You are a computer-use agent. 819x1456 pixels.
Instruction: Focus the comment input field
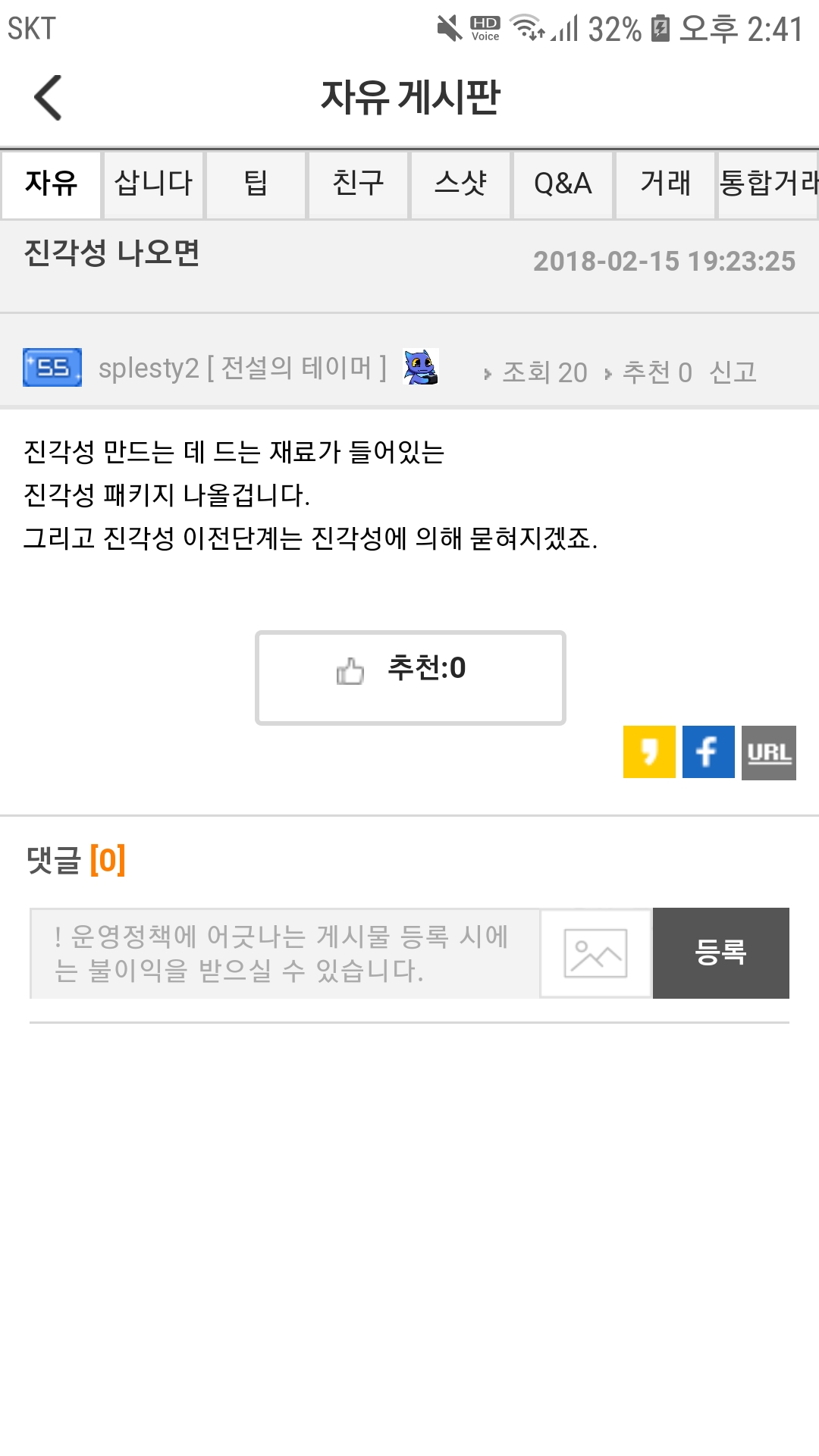pyautogui.click(x=284, y=953)
